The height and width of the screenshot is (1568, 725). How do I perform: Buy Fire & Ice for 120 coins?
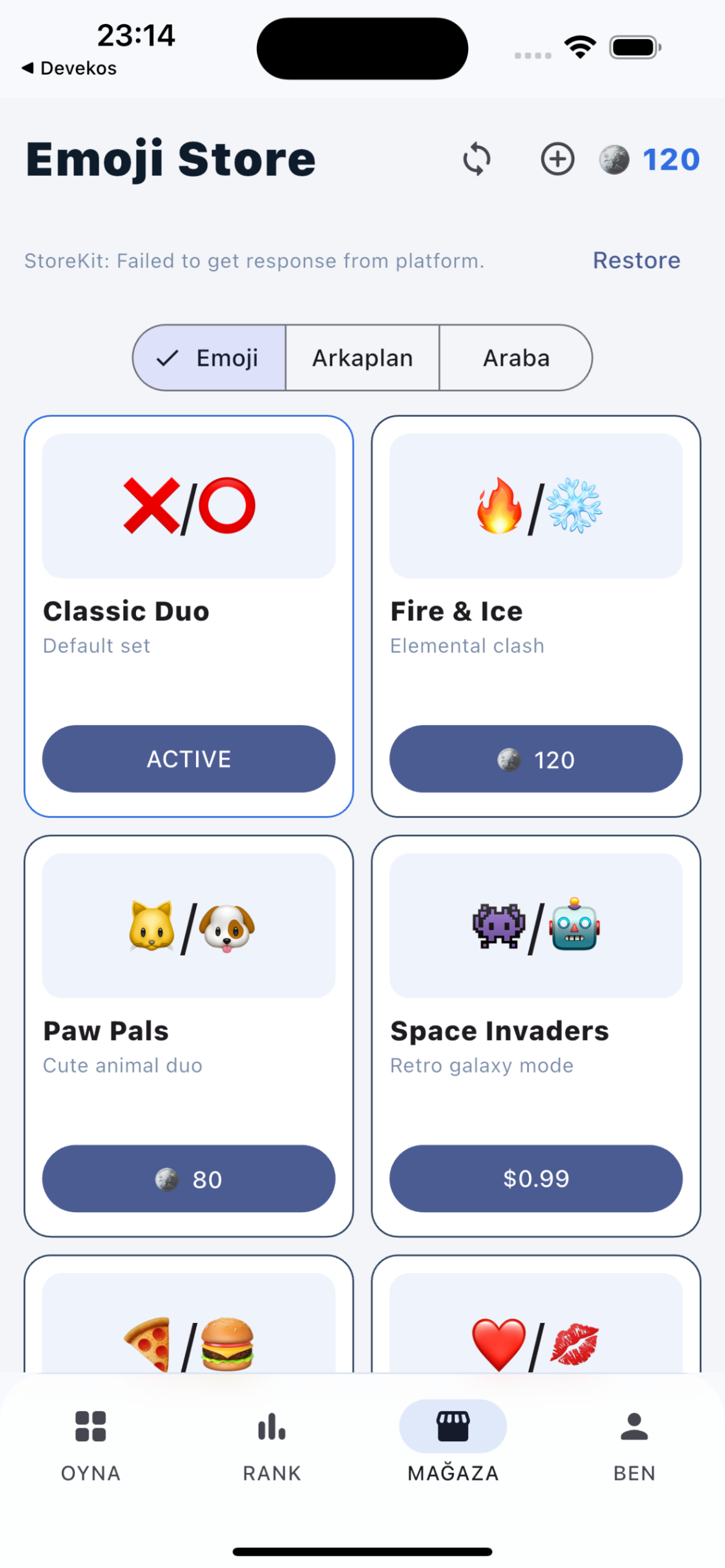click(536, 759)
